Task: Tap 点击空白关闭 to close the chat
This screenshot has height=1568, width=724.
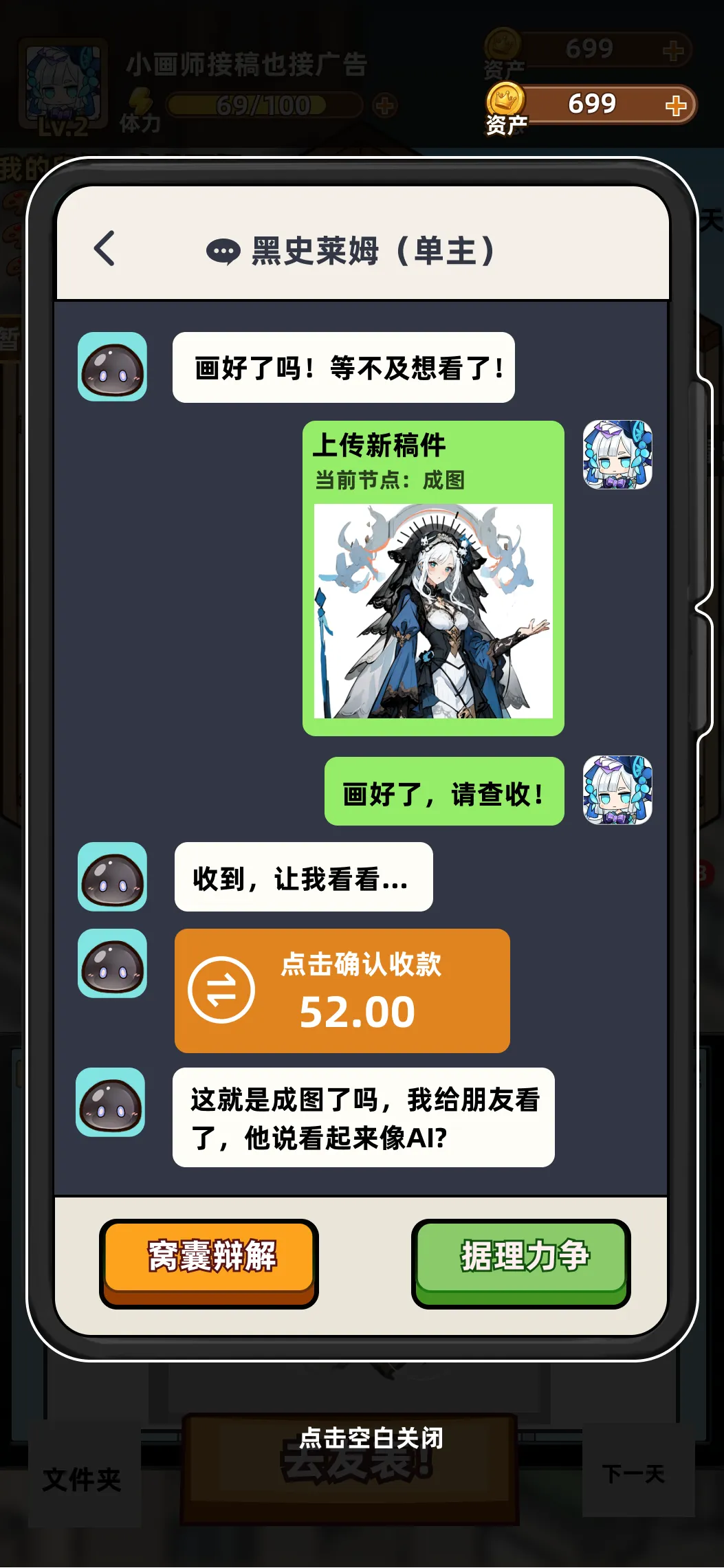Action: (371, 1437)
